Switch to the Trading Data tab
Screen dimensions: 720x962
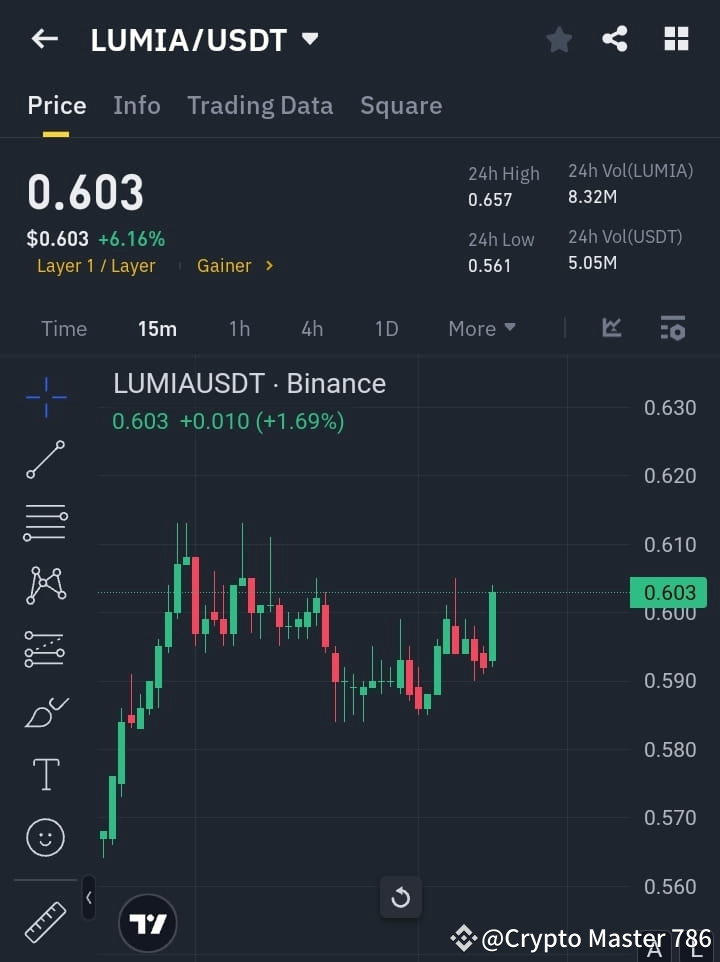coord(260,105)
